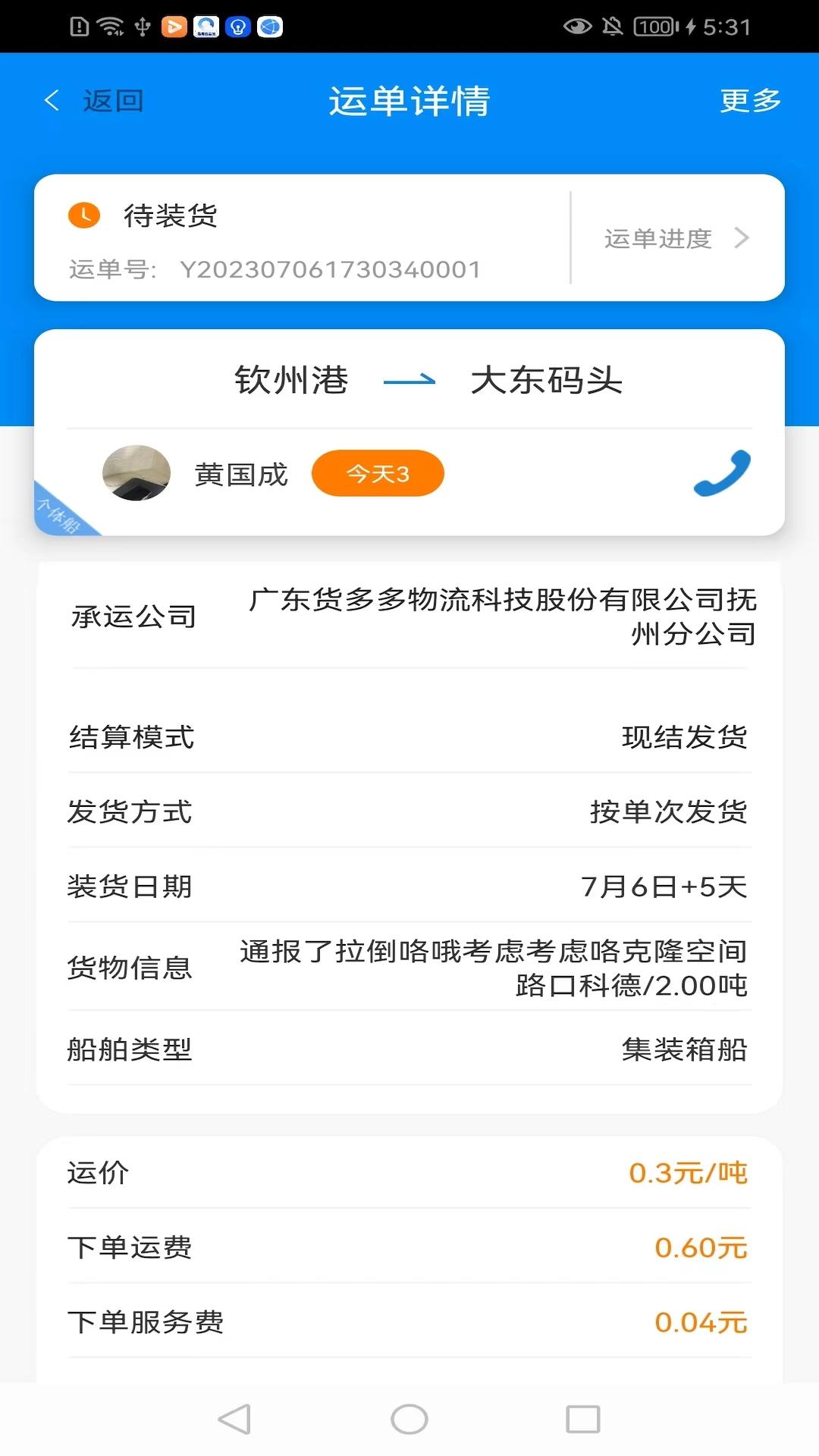Click the back chevron icon in the header

click(x=51, y=99)
